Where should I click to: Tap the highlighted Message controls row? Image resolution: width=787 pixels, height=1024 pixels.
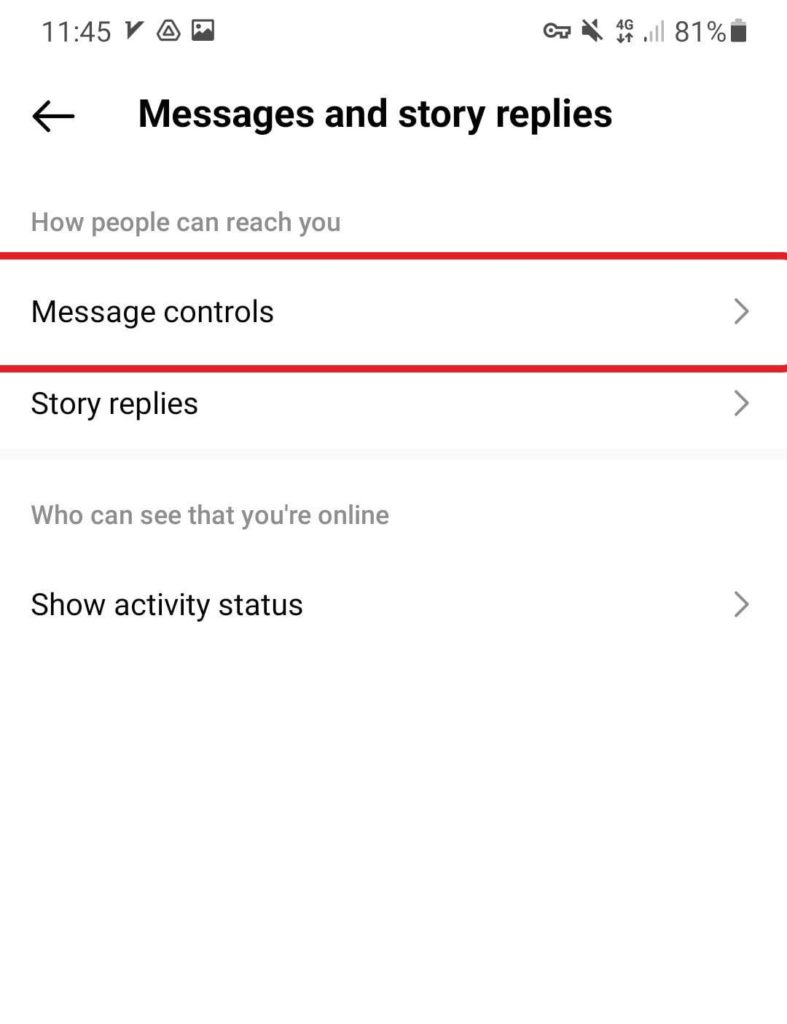pyautogui.click(x=393, y=312)
